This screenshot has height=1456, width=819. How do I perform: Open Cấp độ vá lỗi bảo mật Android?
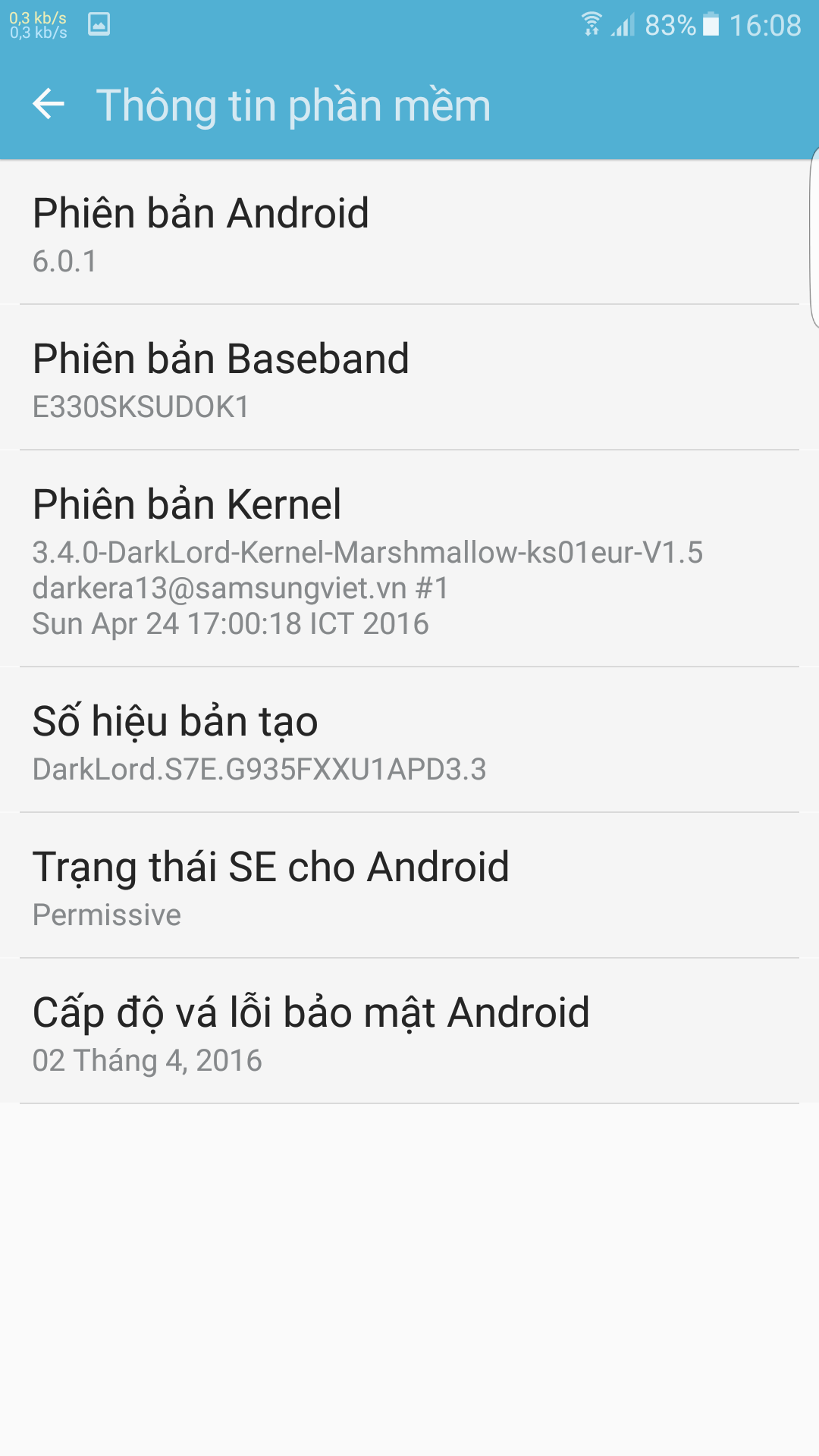tap(409, 1031)
